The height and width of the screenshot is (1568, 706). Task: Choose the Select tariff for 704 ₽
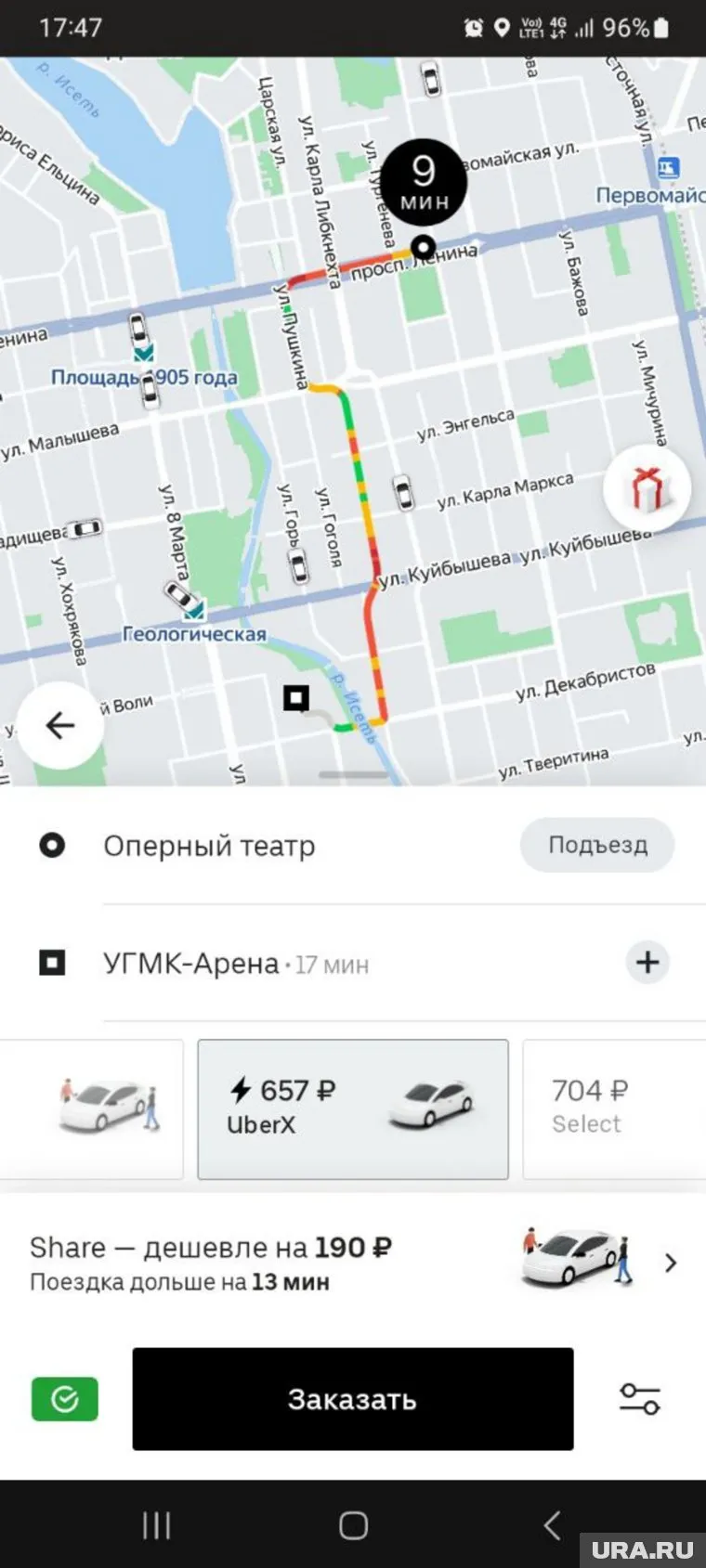[x=613, y=1108]
